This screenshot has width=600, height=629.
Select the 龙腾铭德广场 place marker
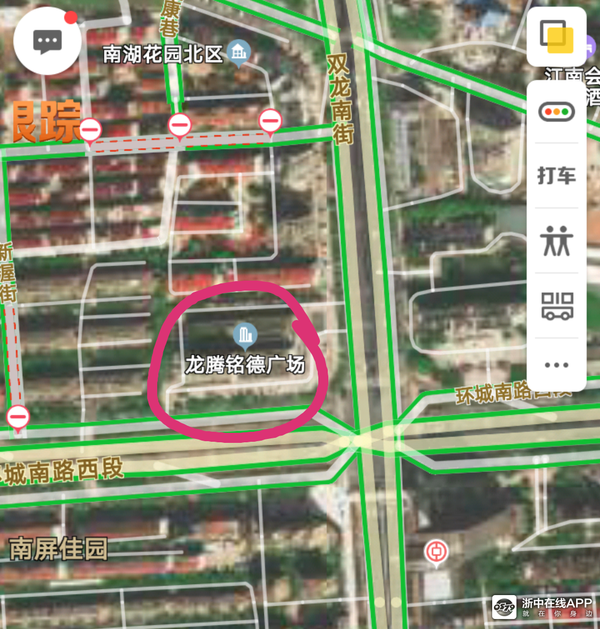tap(244, 334)
